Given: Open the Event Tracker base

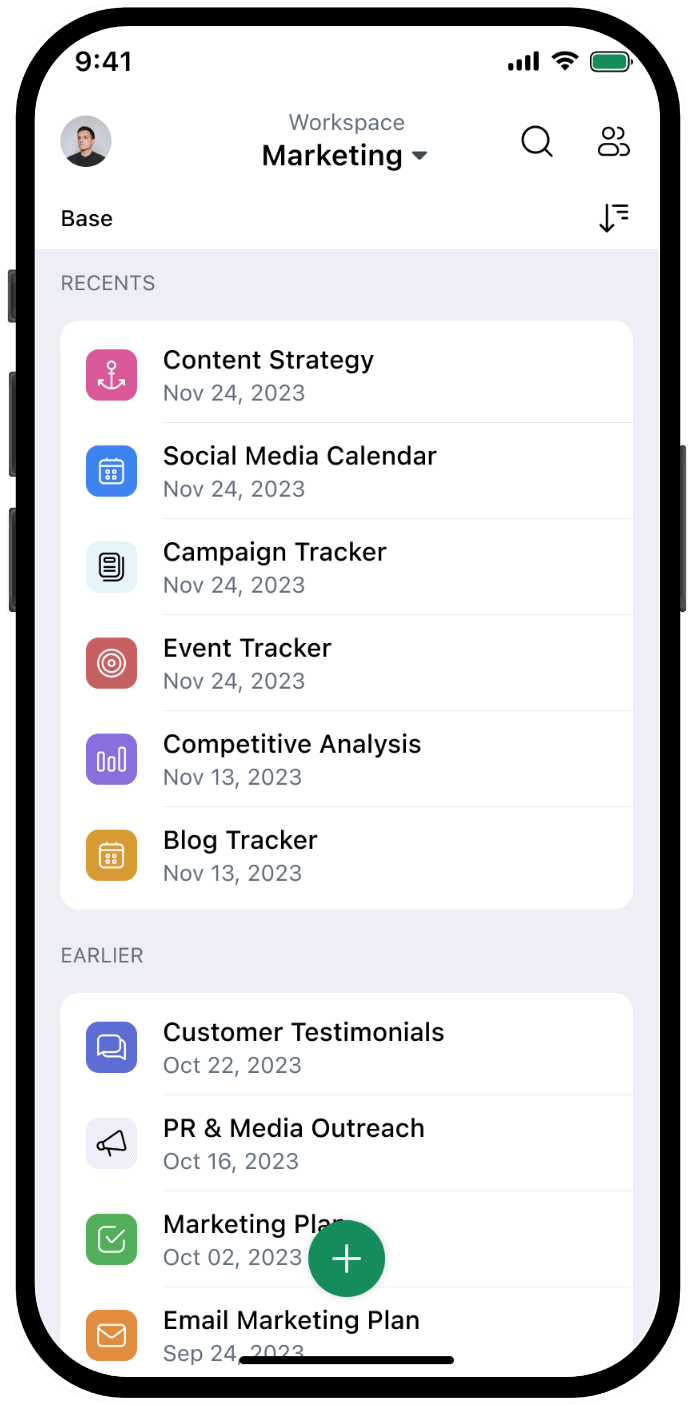Looking at the screenshot, I should [x=247, y=663].
